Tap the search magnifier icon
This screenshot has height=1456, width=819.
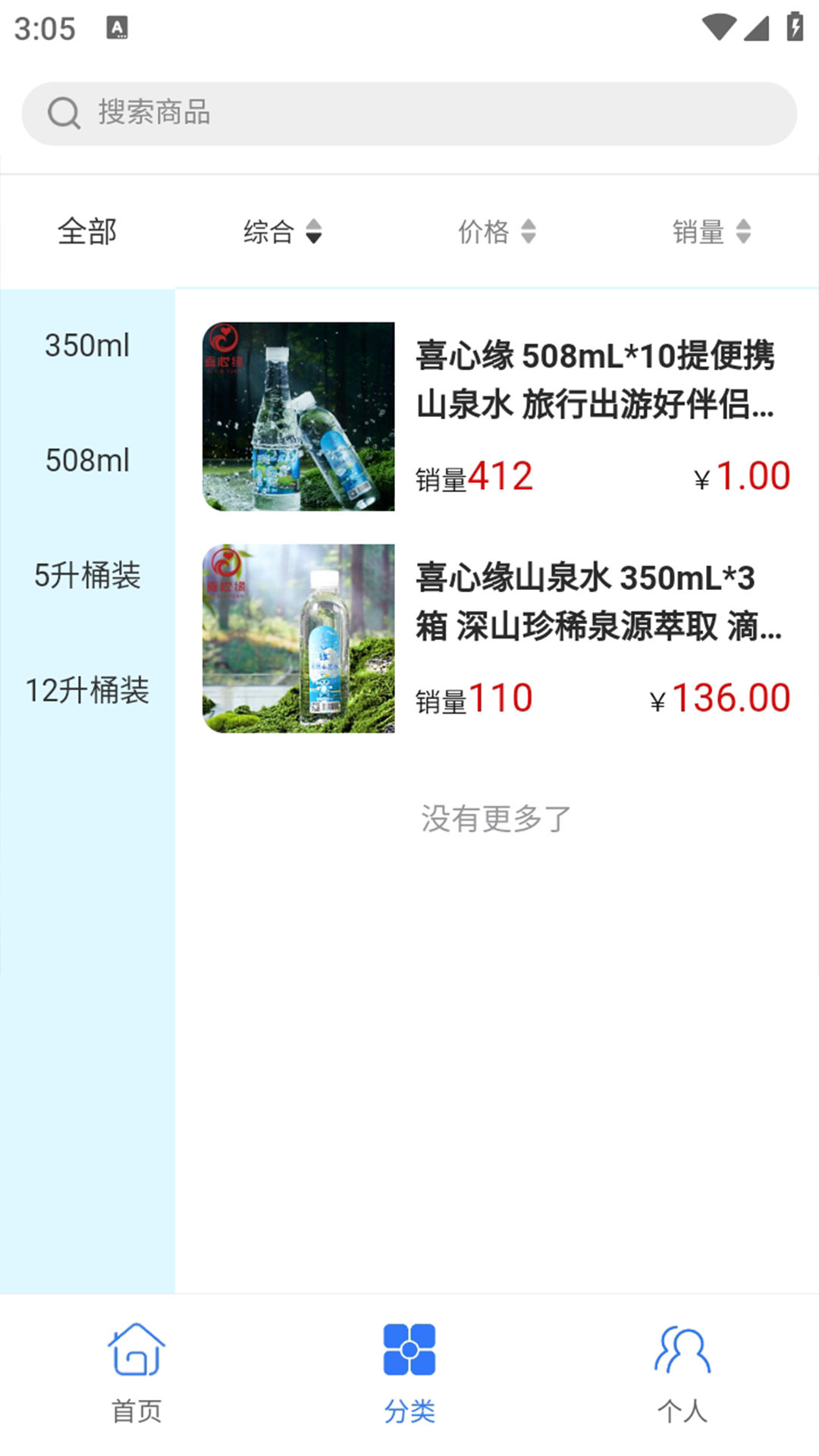(64, 112)
